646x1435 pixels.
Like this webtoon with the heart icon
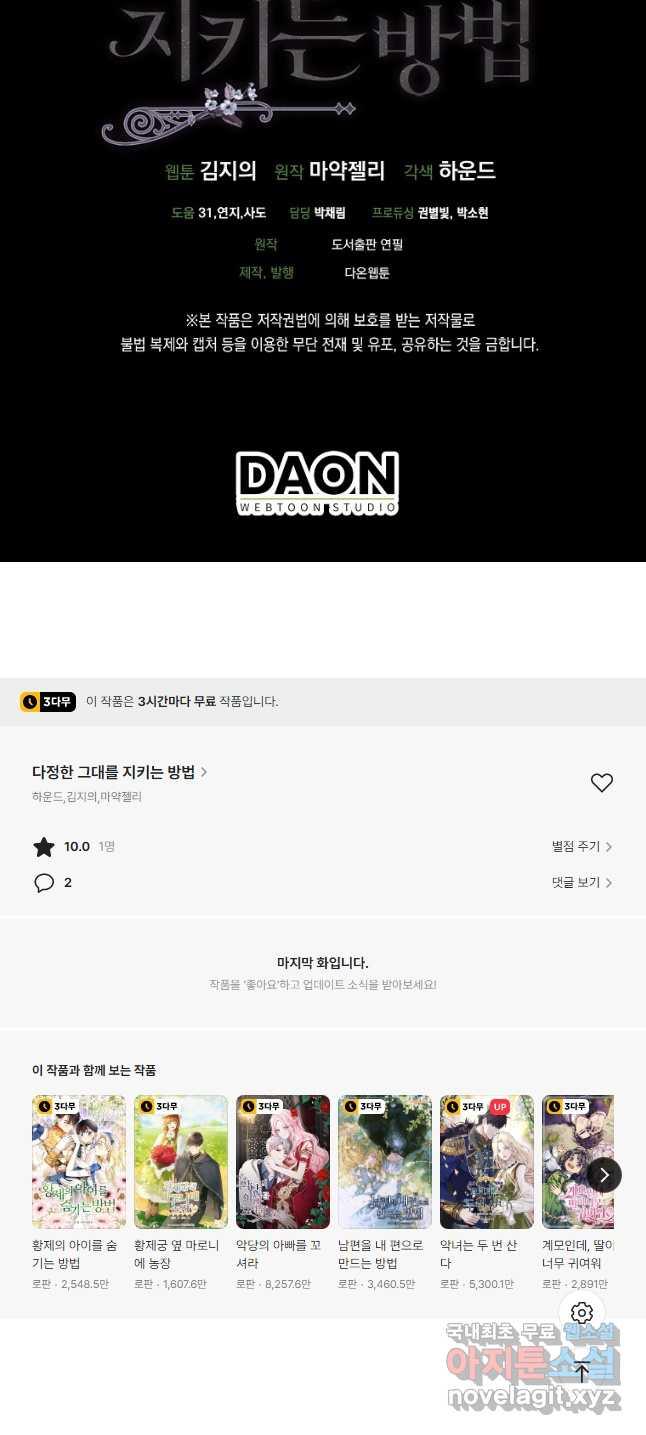pyautogui.click(x=601, y=783)
